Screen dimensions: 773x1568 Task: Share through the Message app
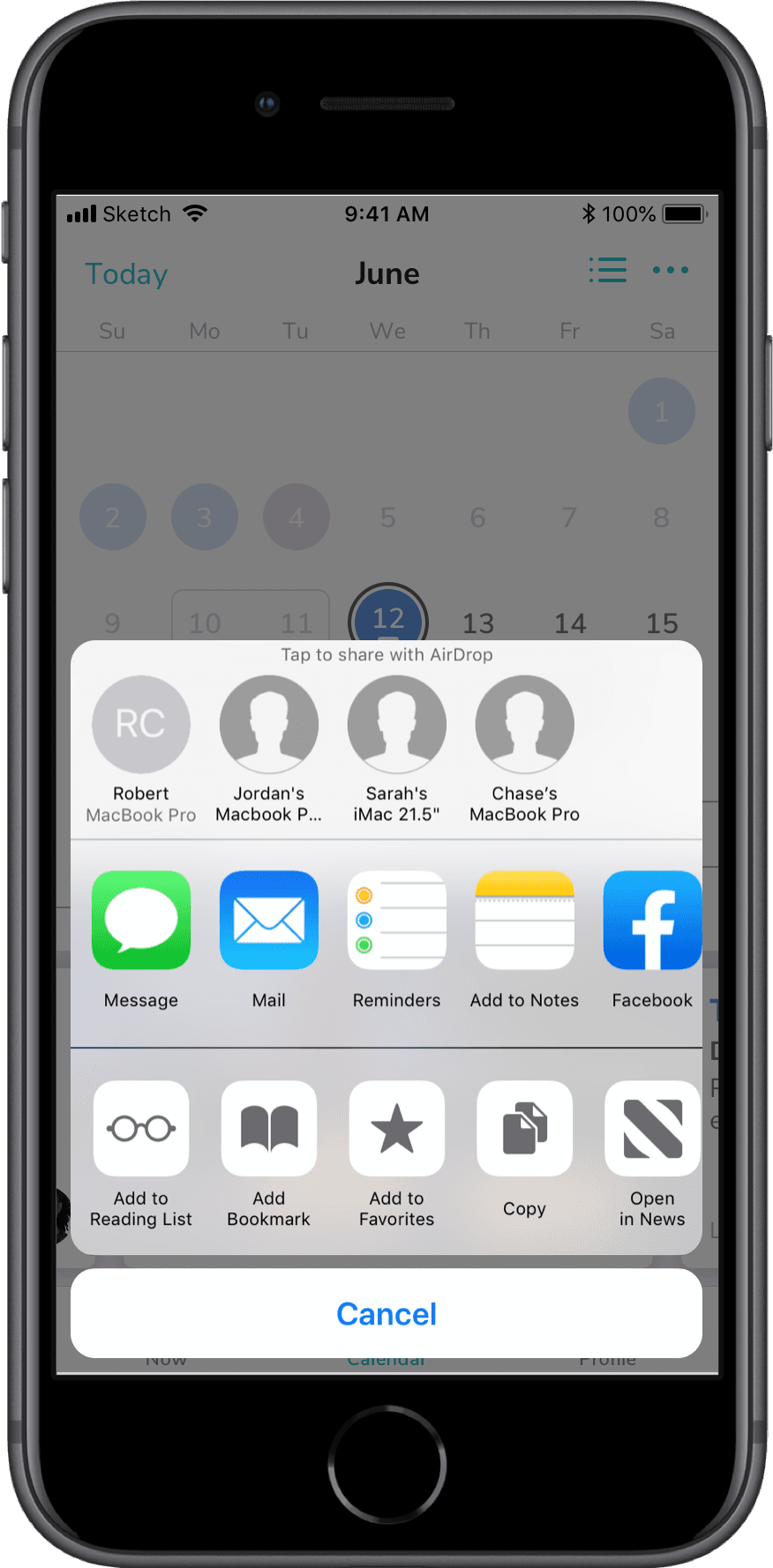click(141, 921)
